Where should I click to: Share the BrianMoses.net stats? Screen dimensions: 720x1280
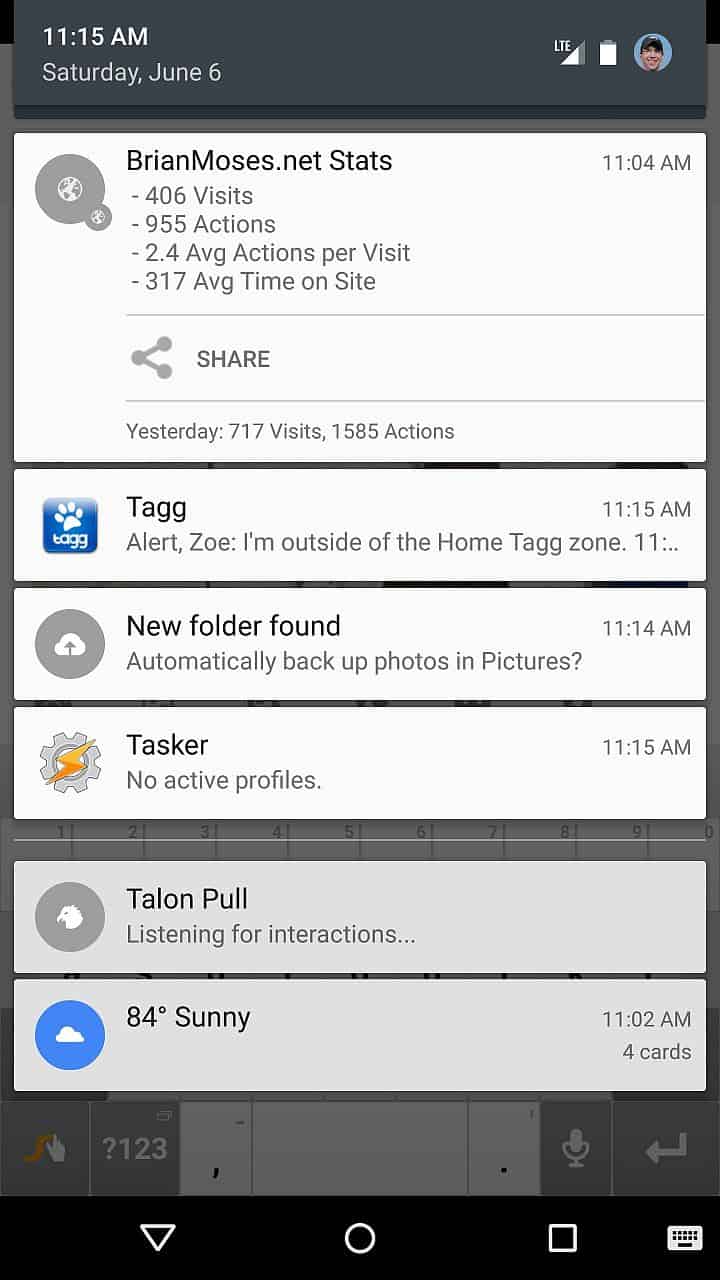pyautogui.click(x=201, y=358)
